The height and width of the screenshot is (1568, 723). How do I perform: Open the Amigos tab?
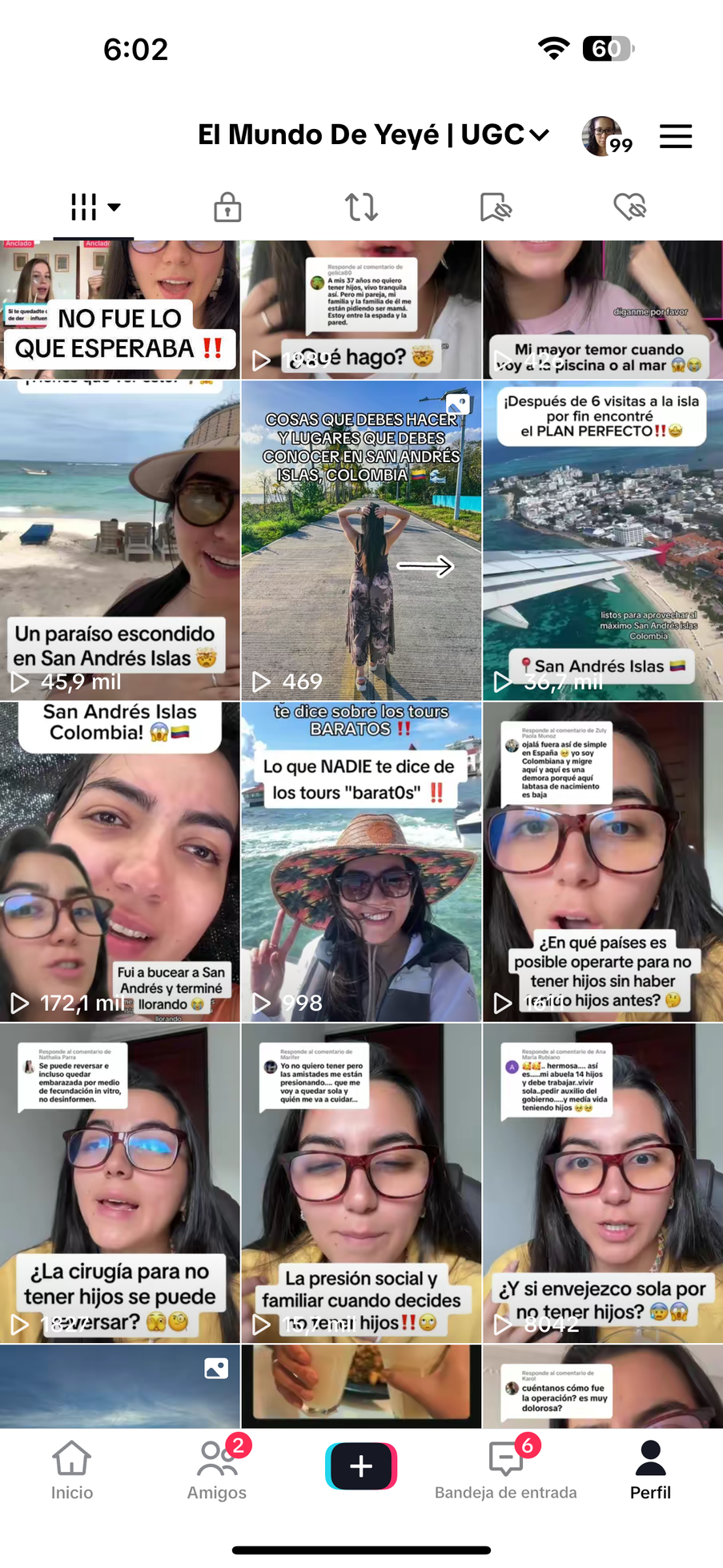(x=216, y=1470)
